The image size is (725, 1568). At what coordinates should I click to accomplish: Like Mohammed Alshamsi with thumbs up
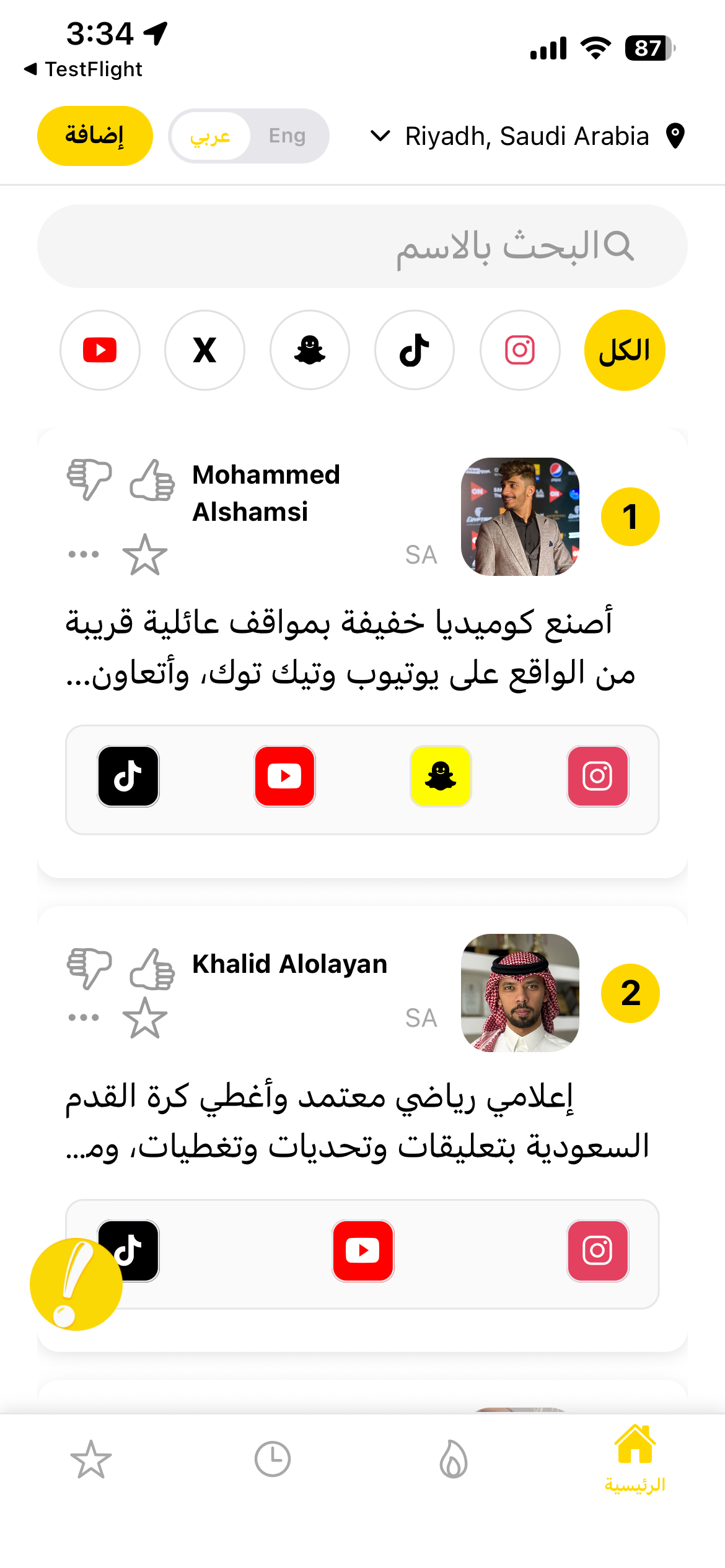[152, 480]
